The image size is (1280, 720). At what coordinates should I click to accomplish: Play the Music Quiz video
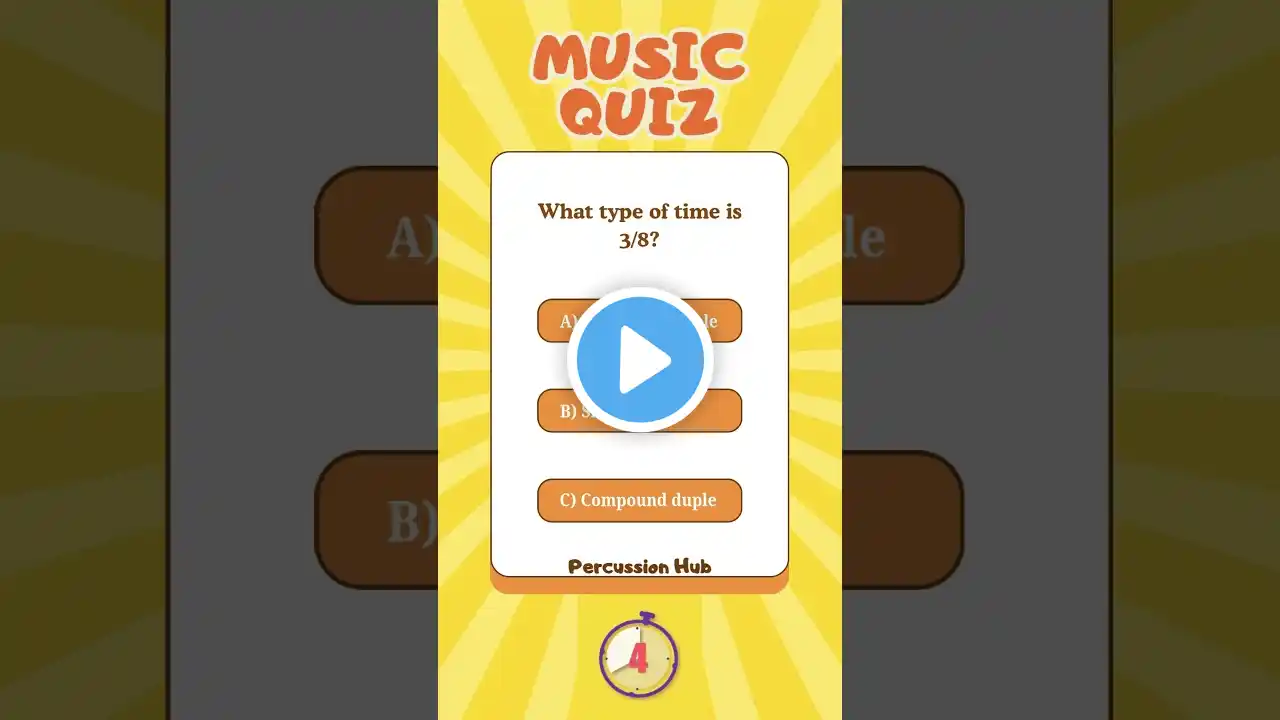(x=640, y=360)
